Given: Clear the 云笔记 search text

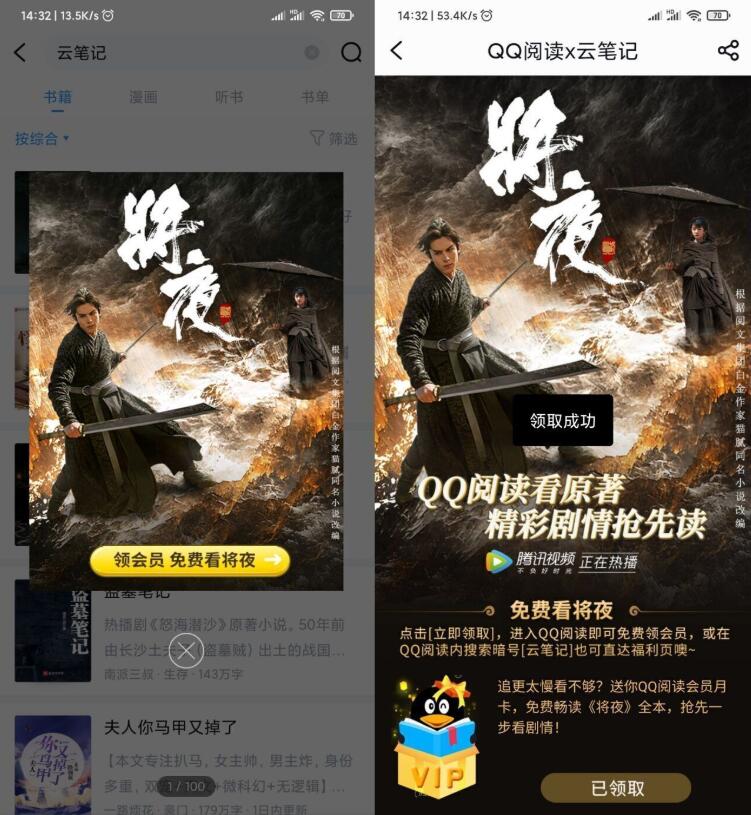Looking at the screenshot, I should (312, 53).
